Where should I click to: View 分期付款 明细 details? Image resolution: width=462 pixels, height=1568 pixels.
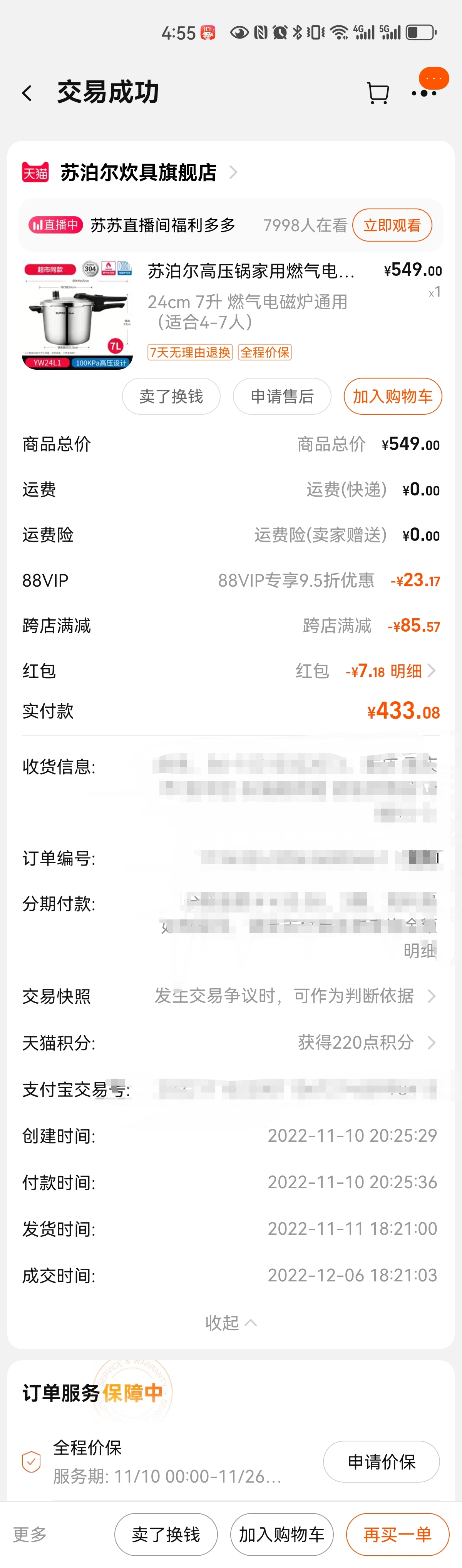coord(419,950)
